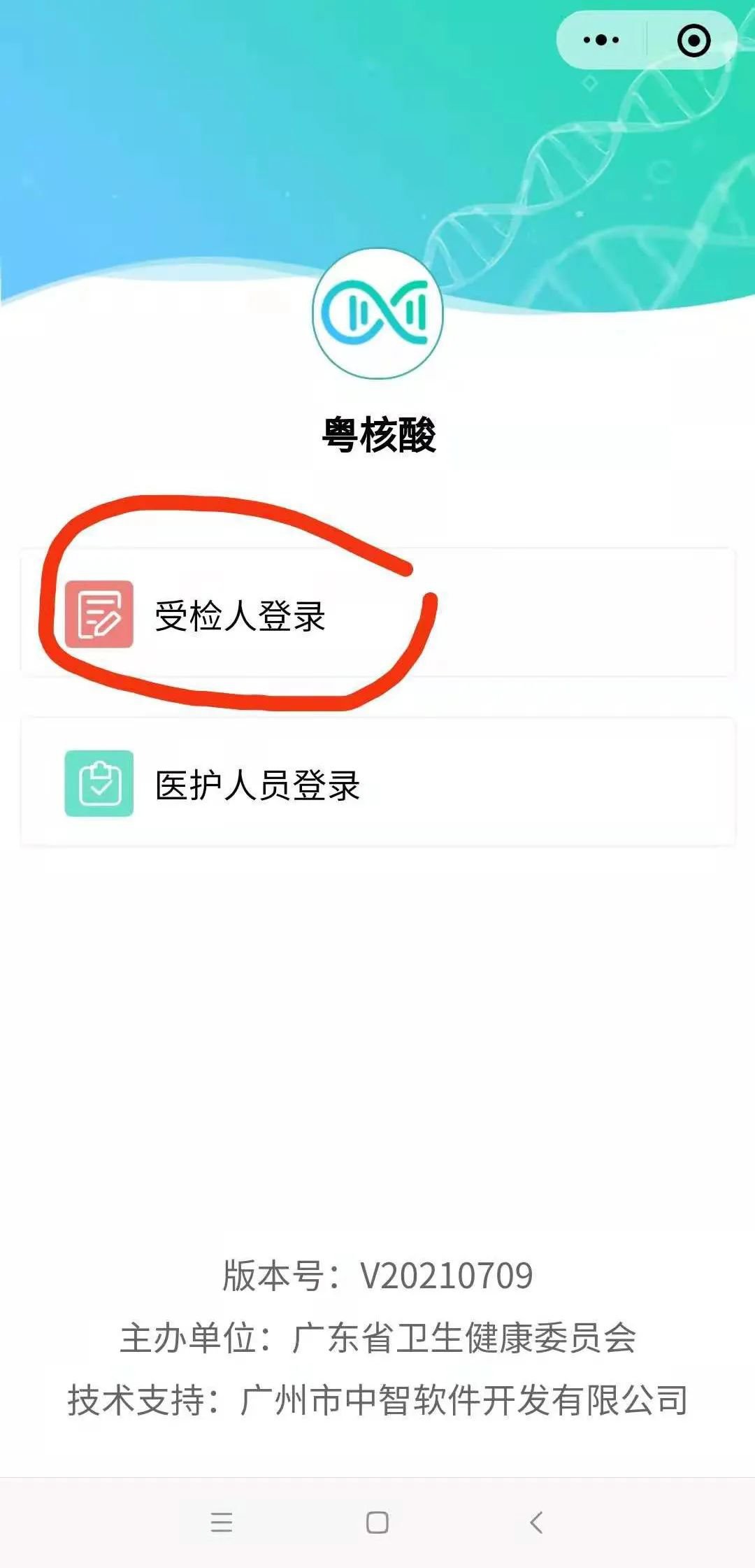The image size is (755, 1568).
Task: Open recent apps from navigation bar
Action: point(221,1522)
